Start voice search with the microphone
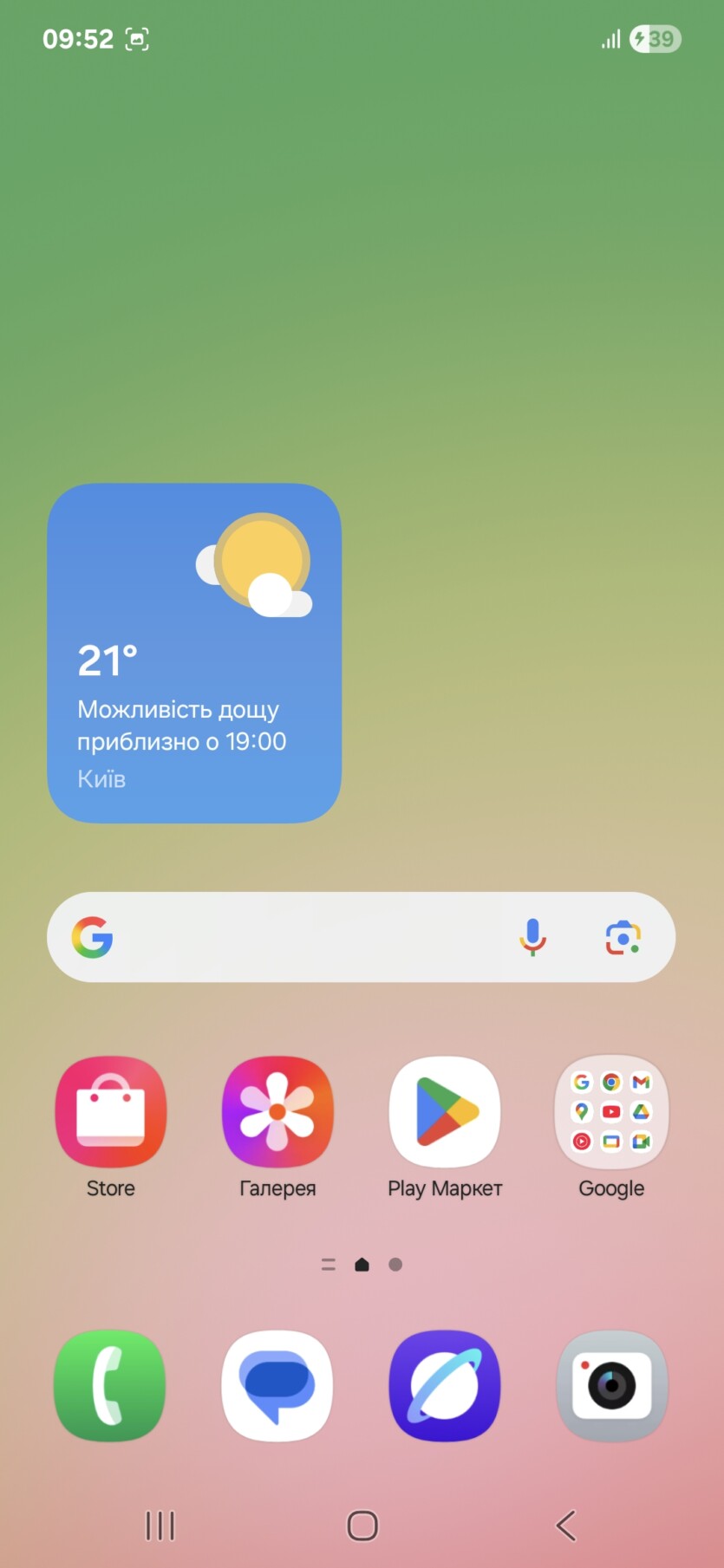 pyautogui.click(x=532, y=937)
